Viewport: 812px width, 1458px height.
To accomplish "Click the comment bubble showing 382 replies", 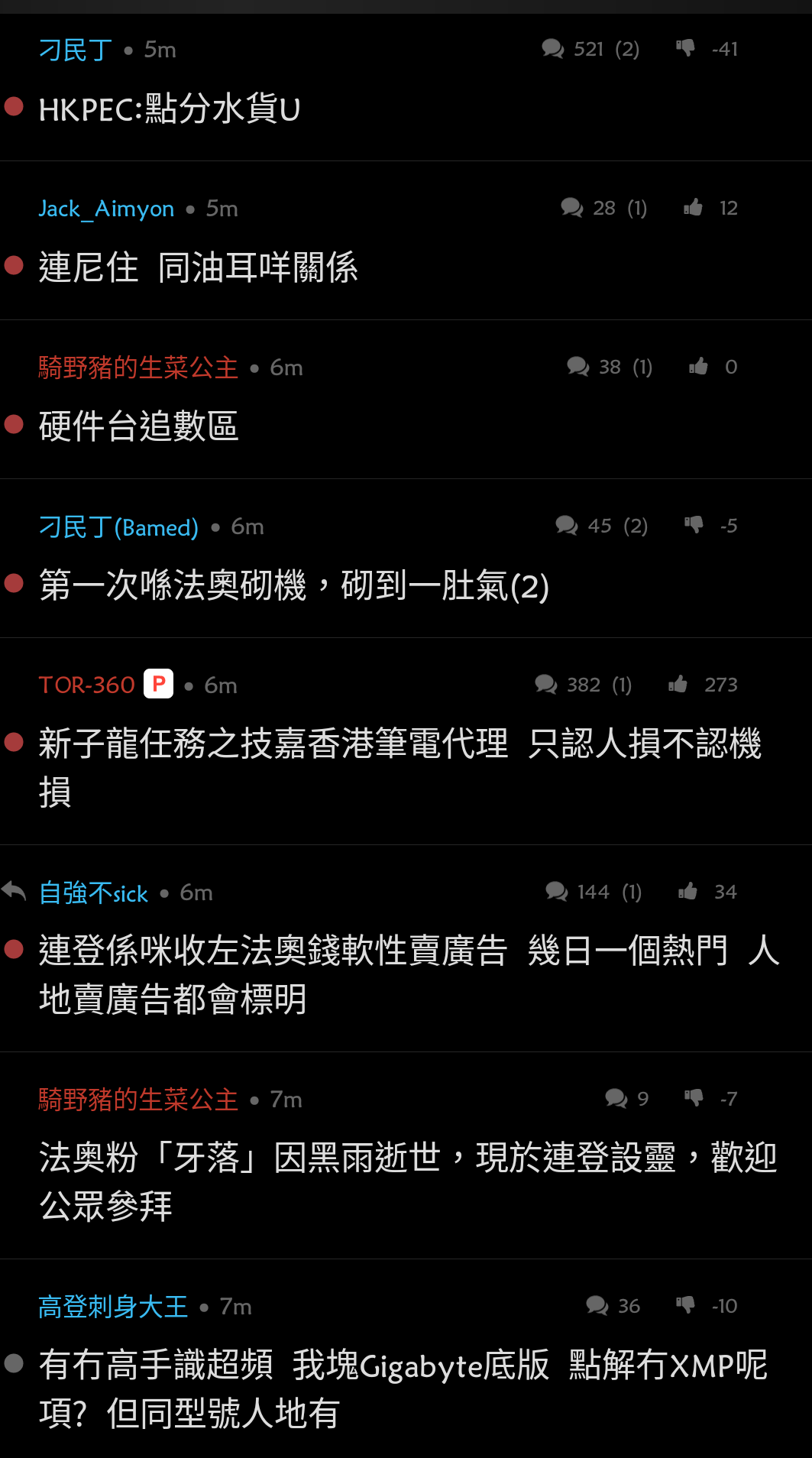I will tap(546, 684).
